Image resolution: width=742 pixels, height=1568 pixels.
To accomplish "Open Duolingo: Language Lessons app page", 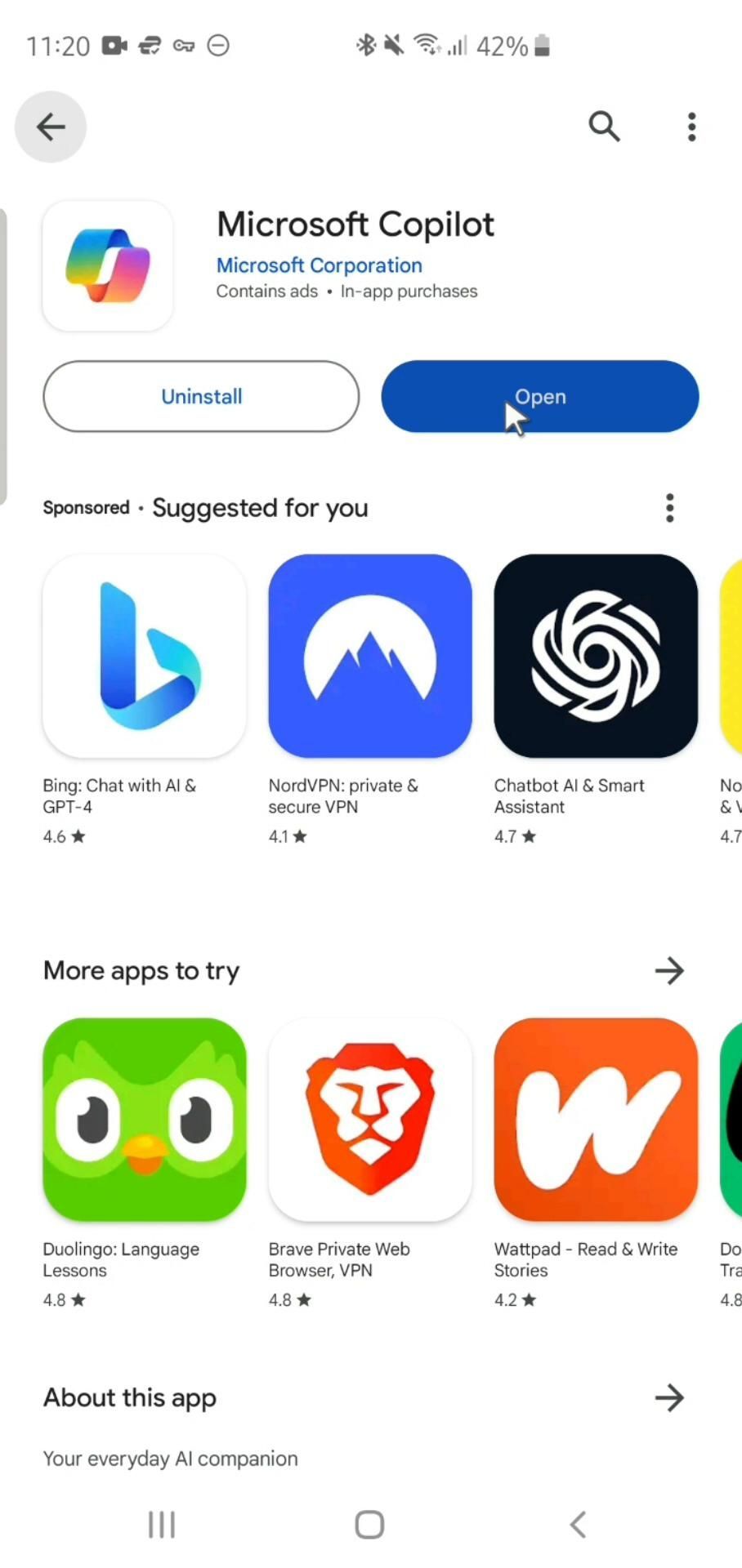I will (145, 1119).
